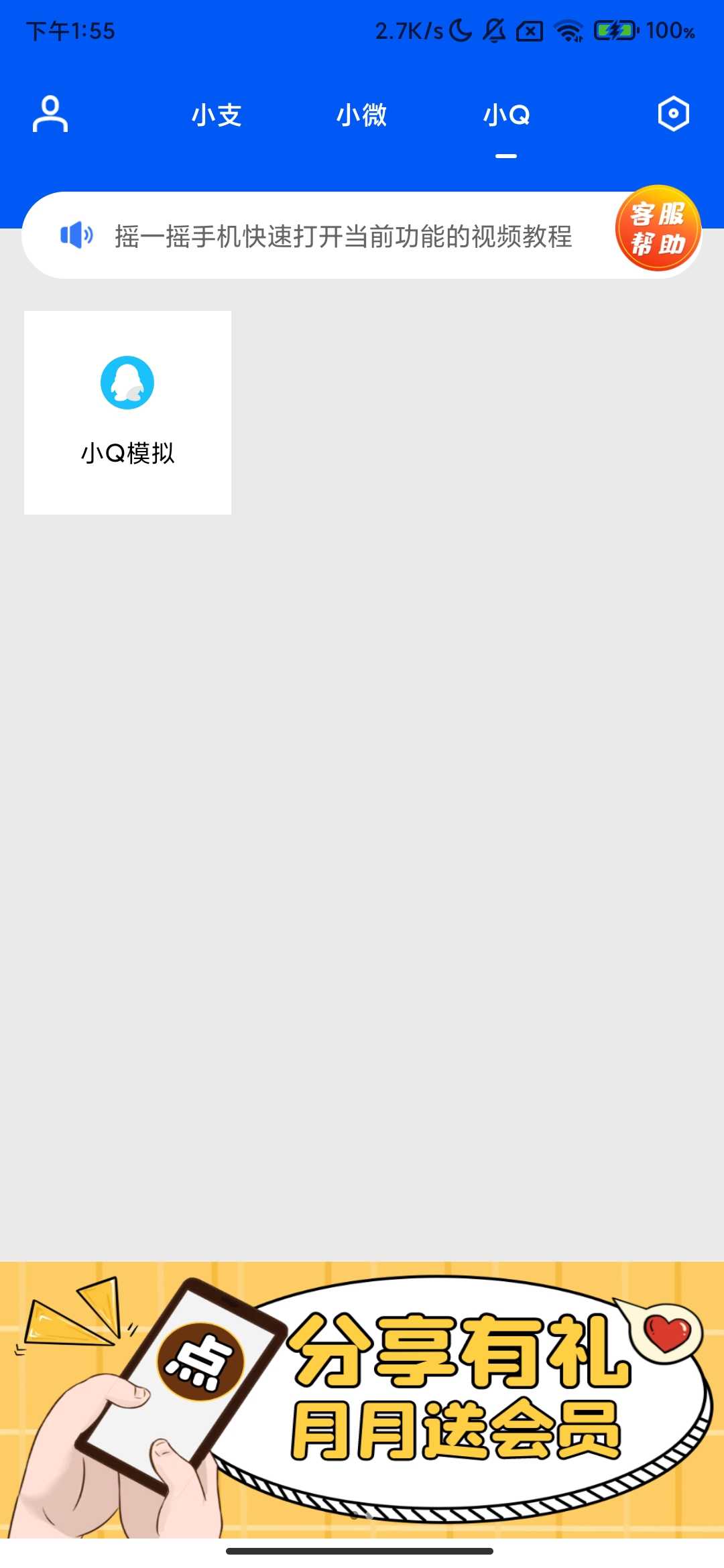
Task: Open the 小Q模拟 feature card
Action: (127, 411)
